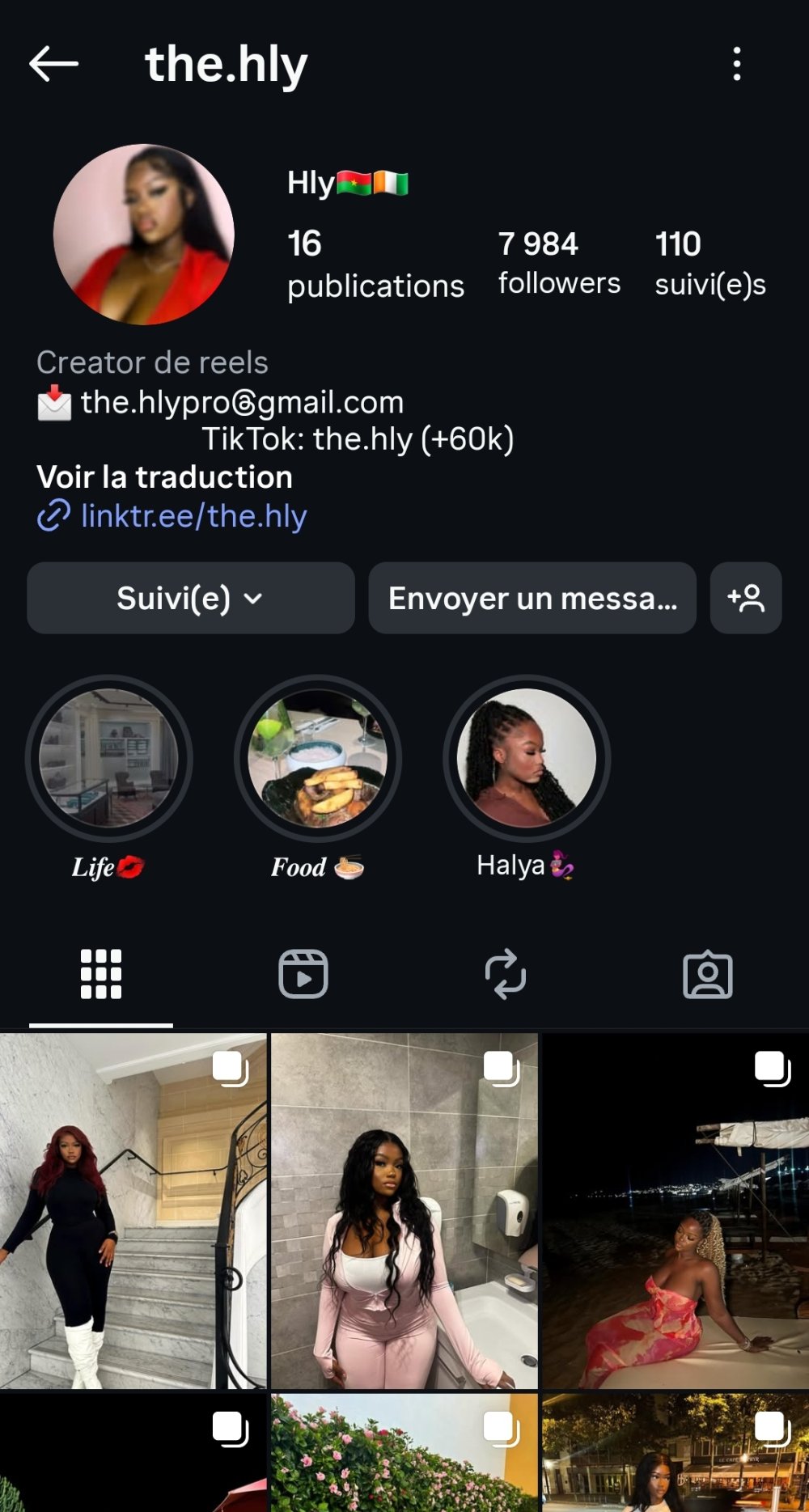Select the grid posts view icon

coord(100,973)
